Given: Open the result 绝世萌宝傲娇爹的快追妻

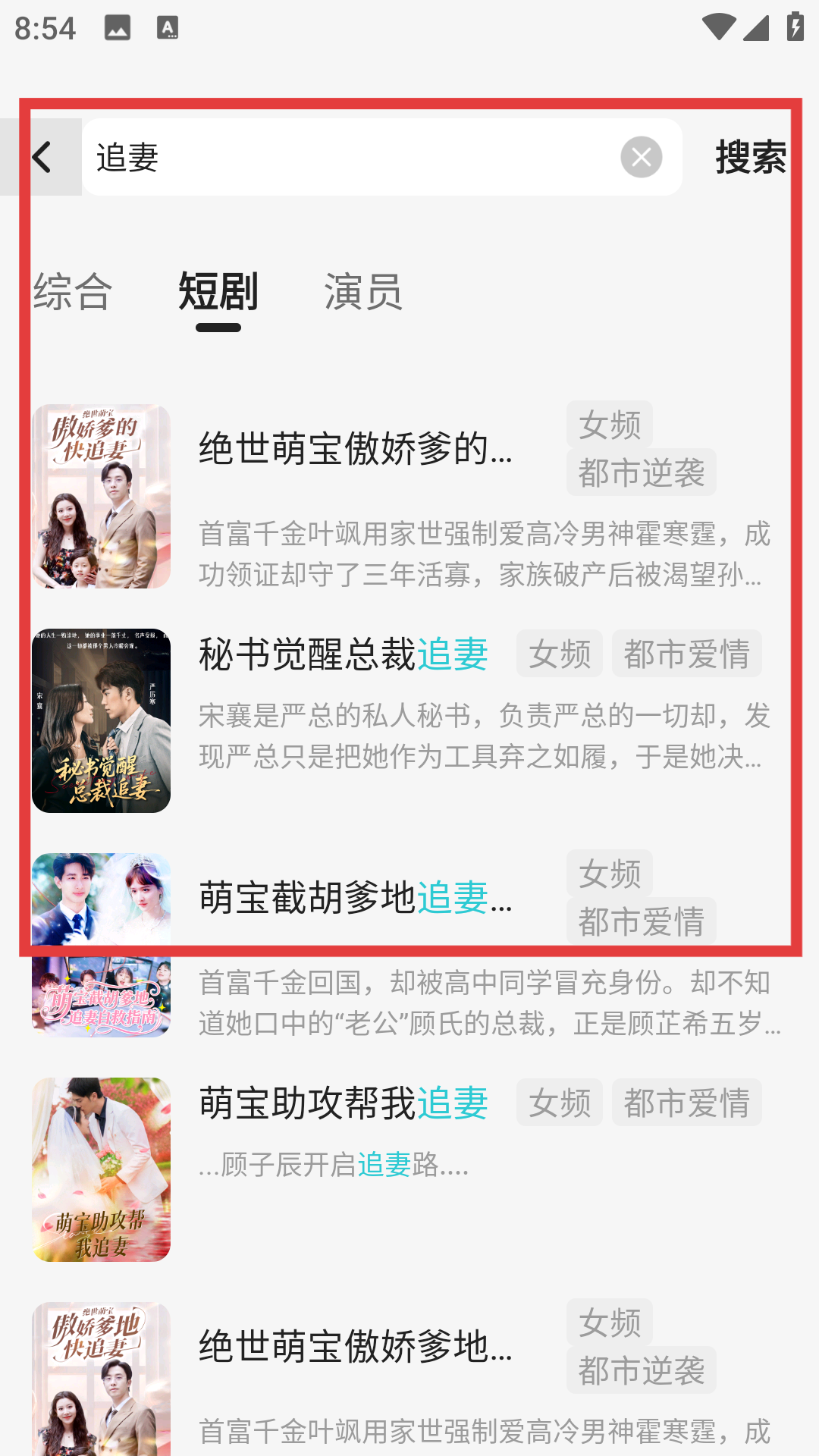Looking at the screenshot, I should 355,448.
